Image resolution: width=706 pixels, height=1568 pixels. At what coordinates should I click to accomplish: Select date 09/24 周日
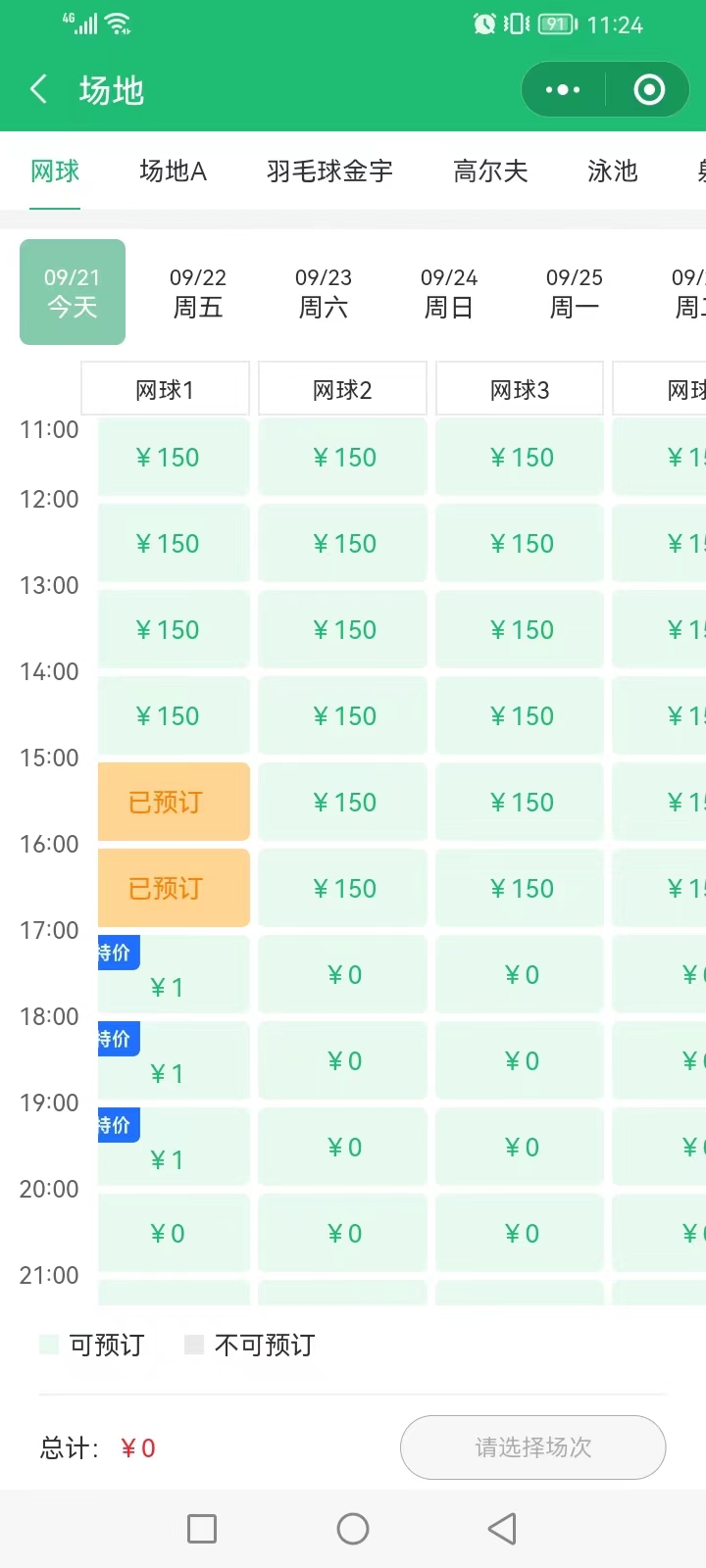click(449, 292)
